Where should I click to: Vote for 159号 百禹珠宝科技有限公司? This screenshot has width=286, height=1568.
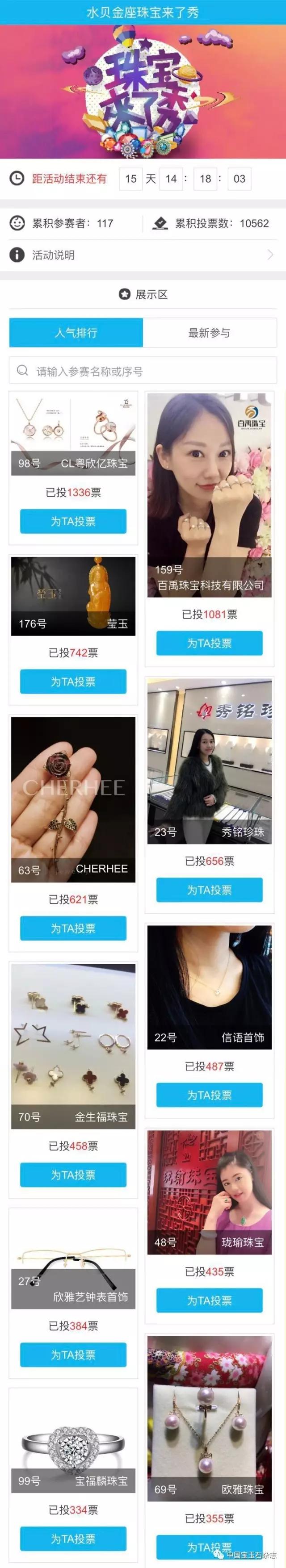point(209,644)
